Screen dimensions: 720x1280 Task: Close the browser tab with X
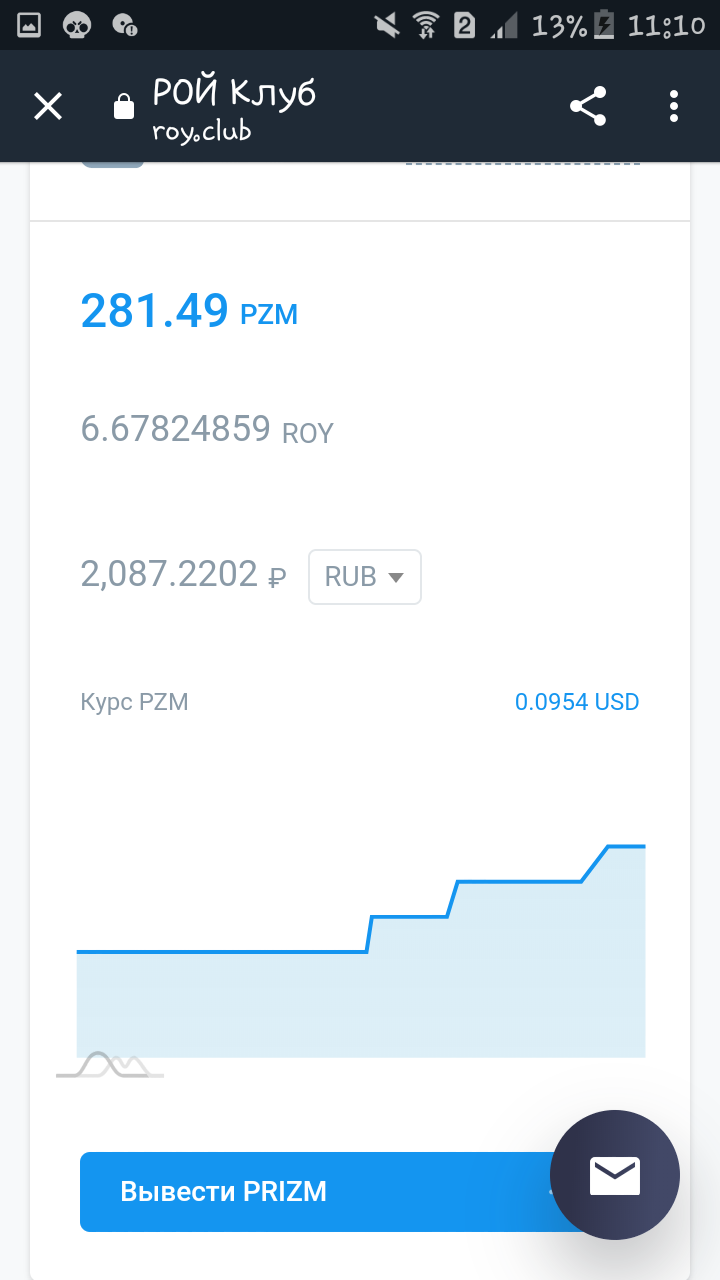click(x=48, y=106)
